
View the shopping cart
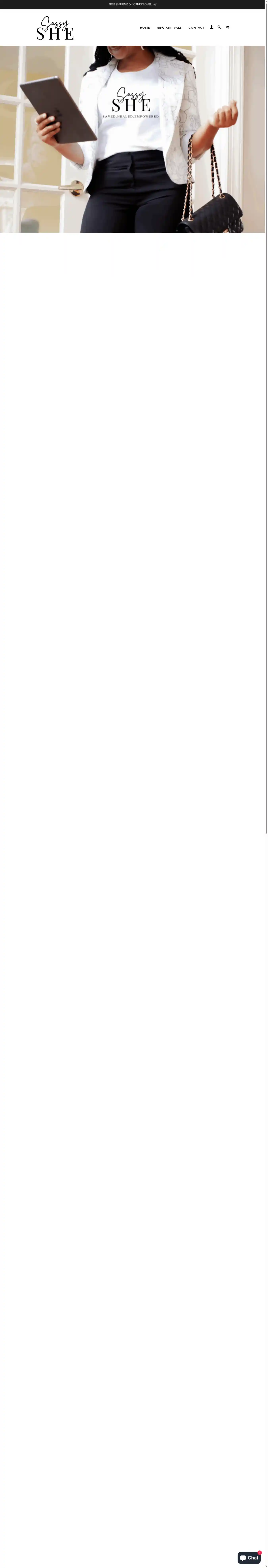coord(227,27)
